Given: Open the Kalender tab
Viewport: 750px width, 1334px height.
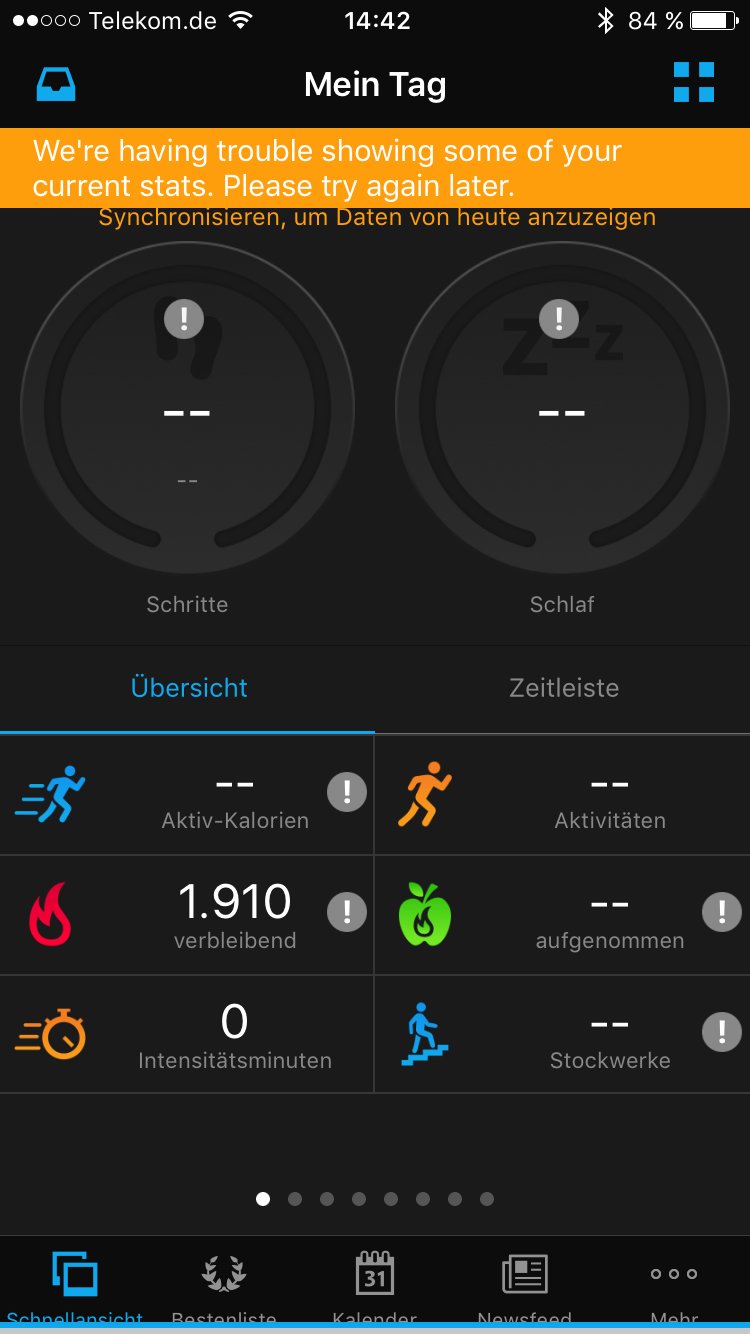Looking at the screenshot, I should pyautogui.click(x=374, y=1285).
